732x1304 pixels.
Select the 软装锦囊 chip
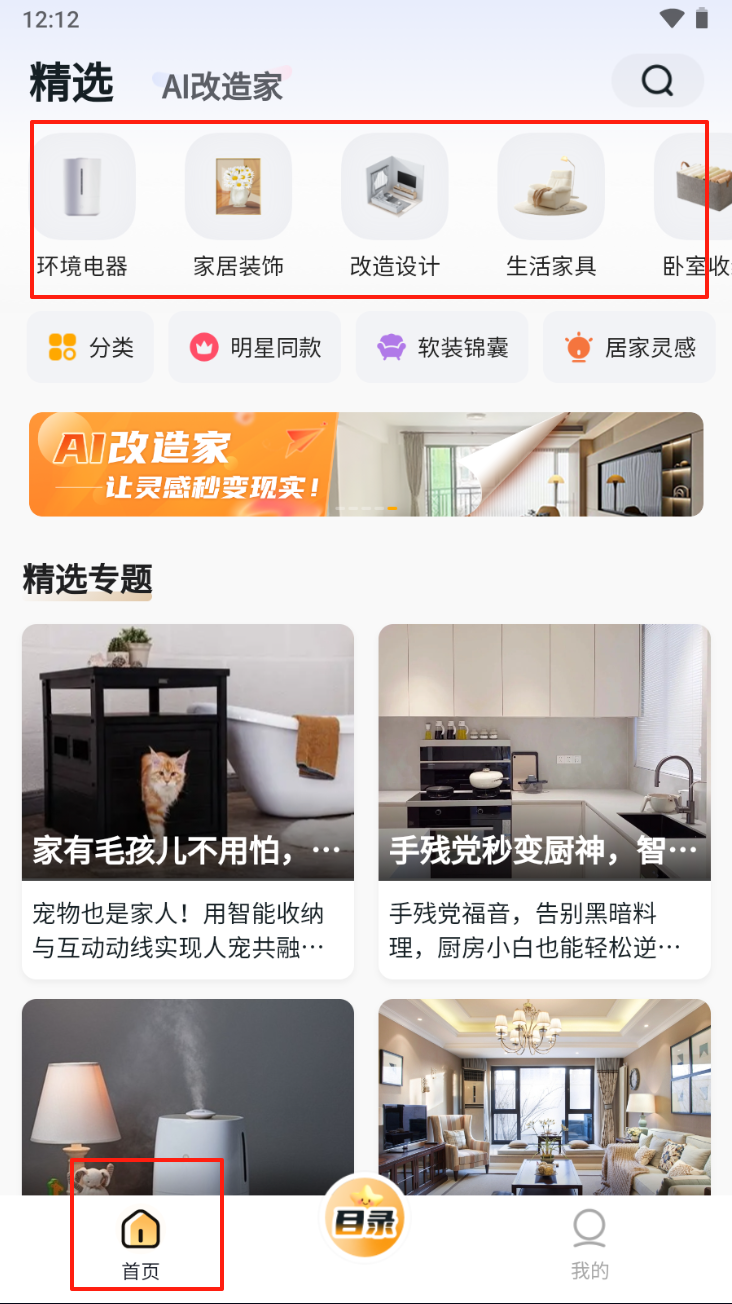[x=442, y=347]
